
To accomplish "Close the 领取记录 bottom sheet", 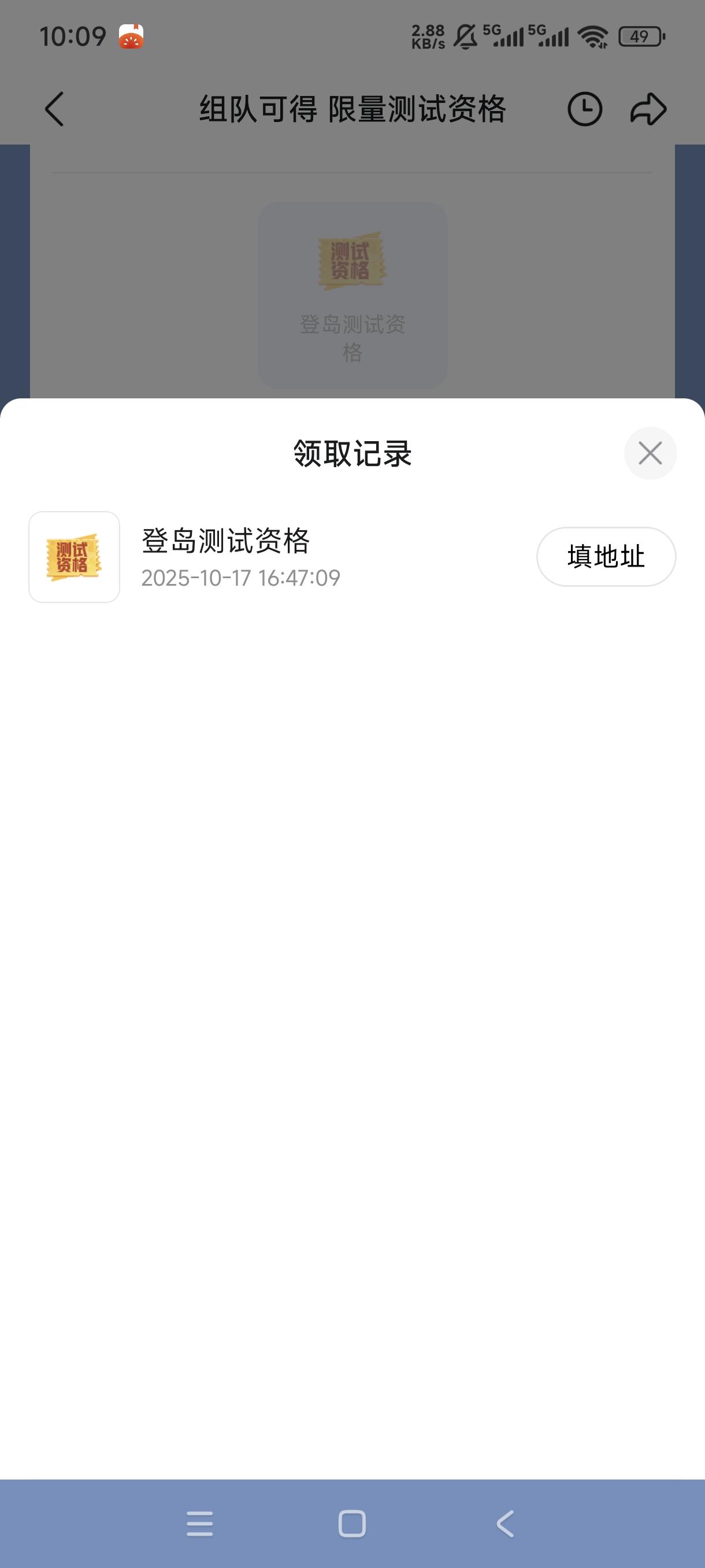I will click(x=650, y=453).
